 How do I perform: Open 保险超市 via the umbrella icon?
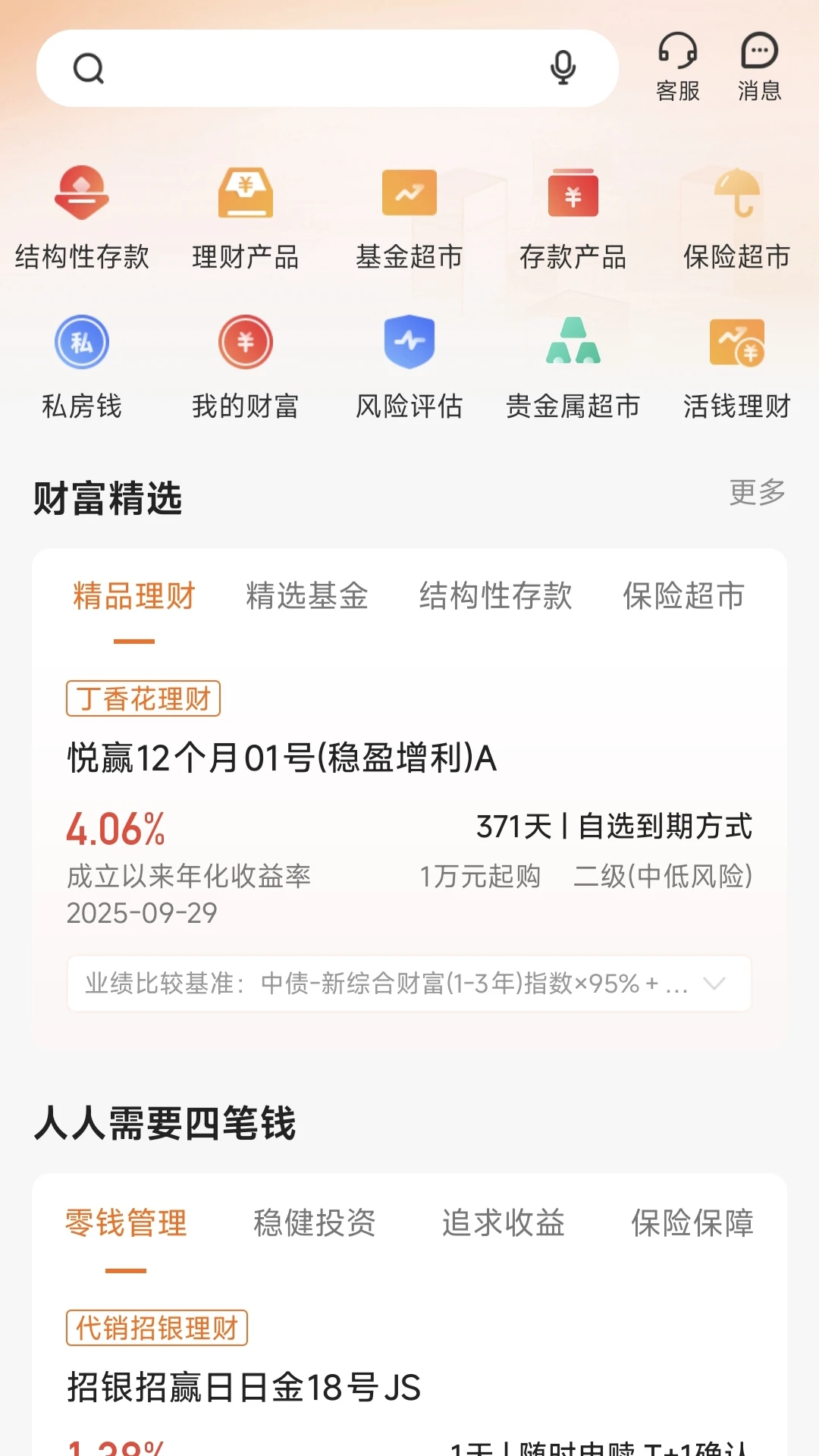click(736, 216)
